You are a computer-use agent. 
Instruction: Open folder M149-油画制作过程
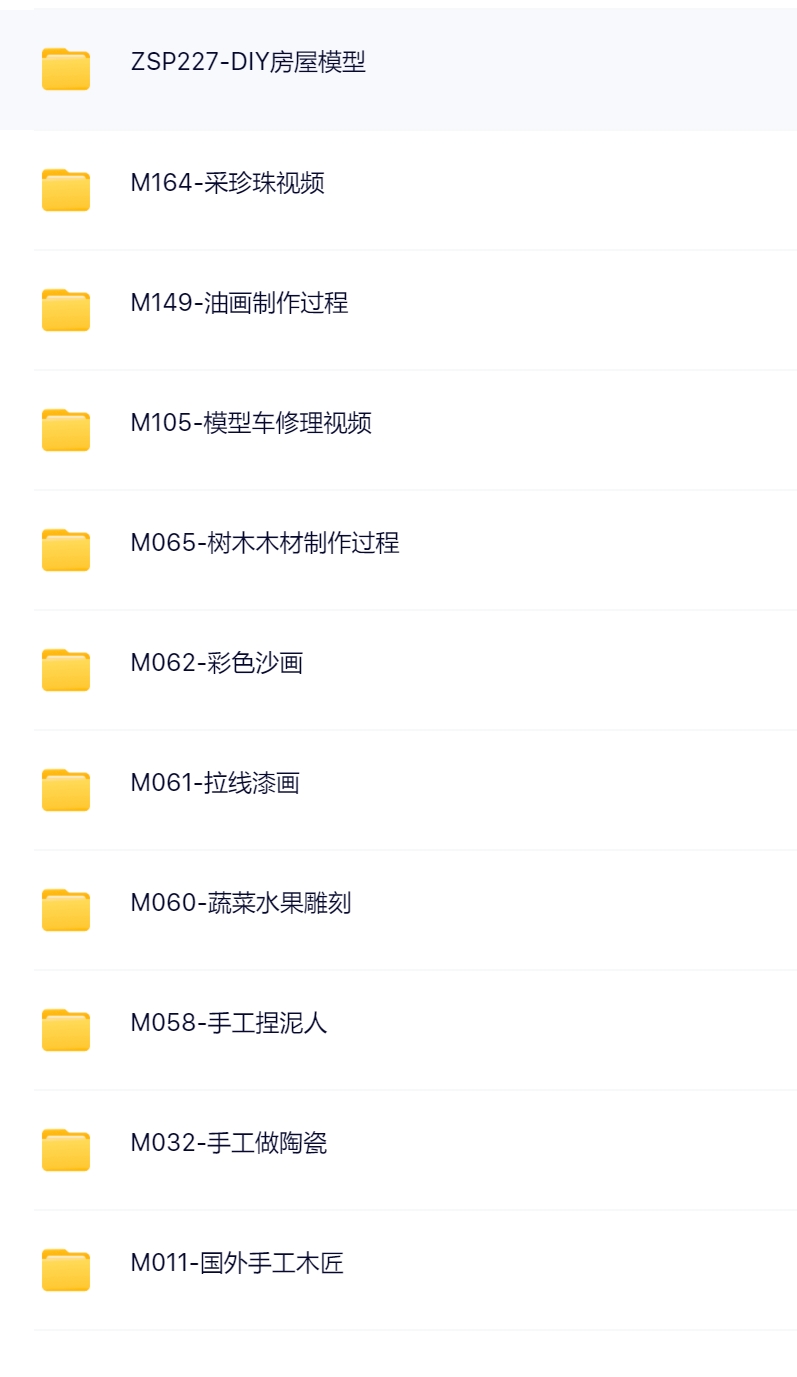(x=239, y=303)
